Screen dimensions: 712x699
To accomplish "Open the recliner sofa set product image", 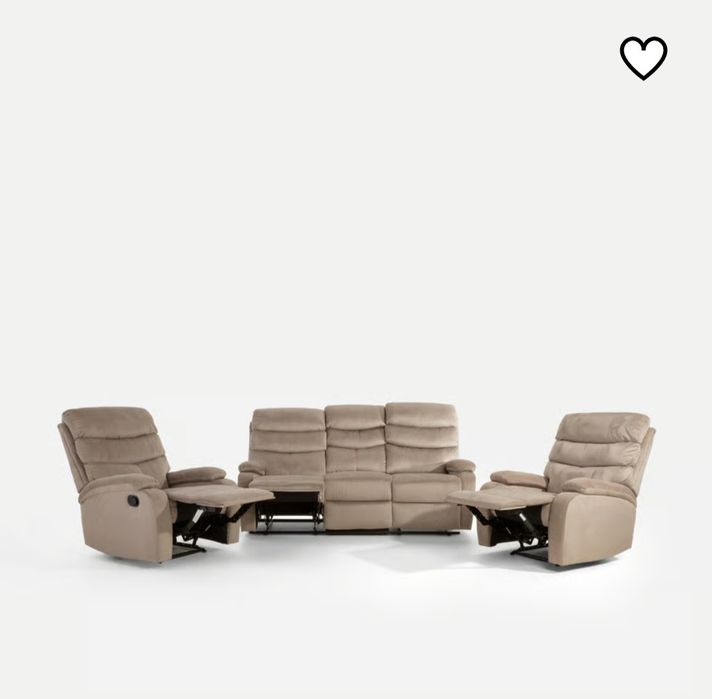I will click(356, 482).
